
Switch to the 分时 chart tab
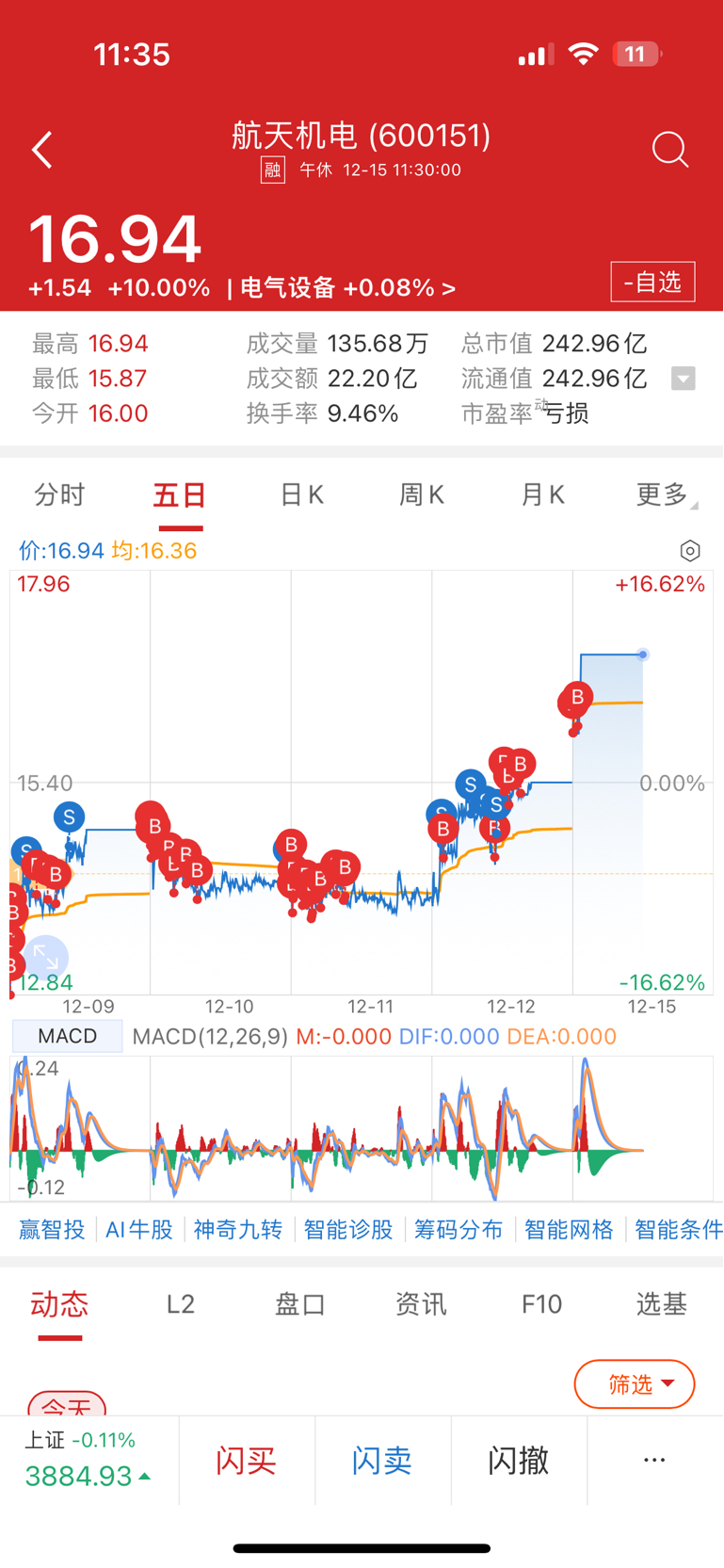(x=59, y=494)
